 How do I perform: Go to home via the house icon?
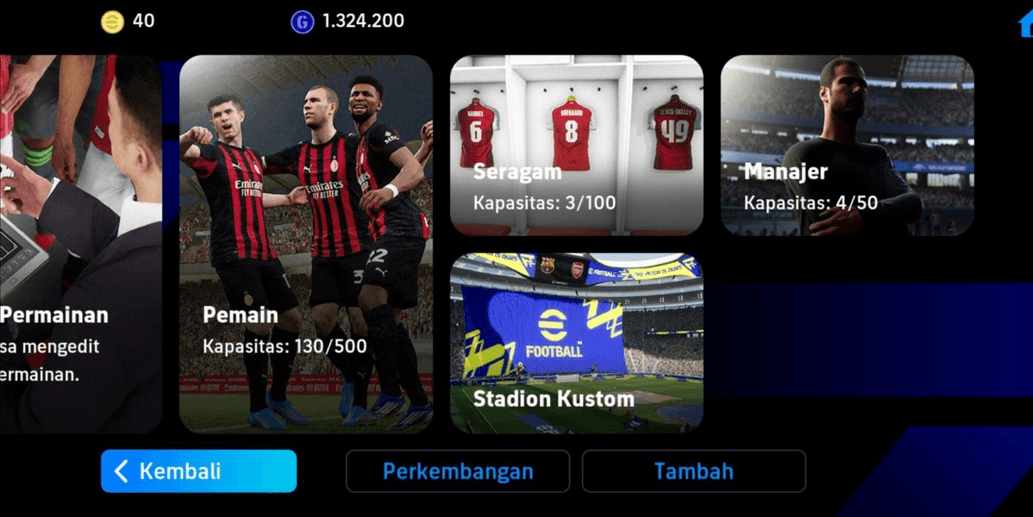click(1025, 23)
